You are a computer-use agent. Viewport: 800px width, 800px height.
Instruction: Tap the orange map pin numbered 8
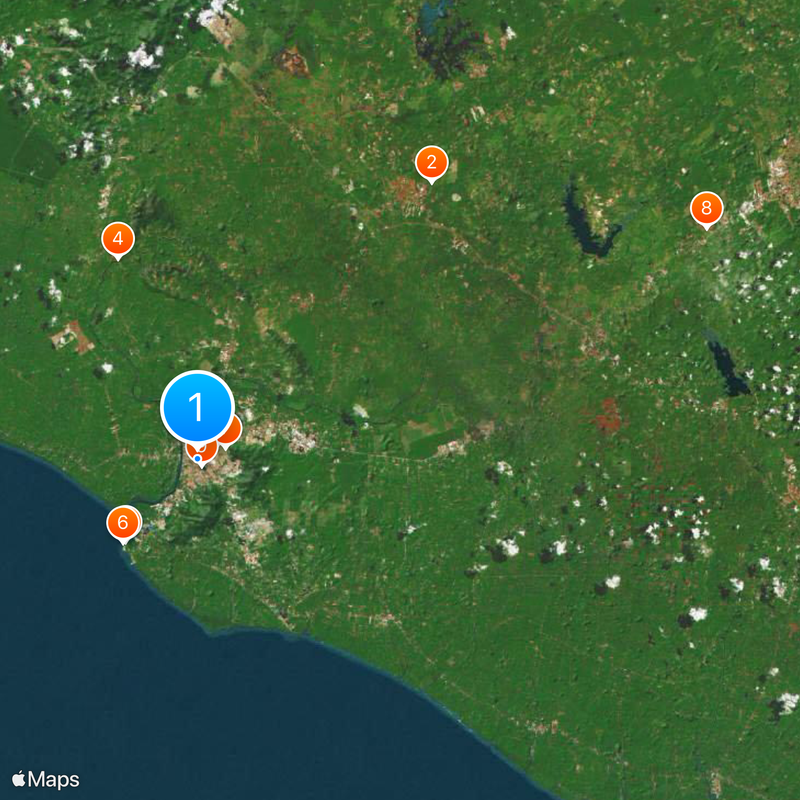pos(706,209)
